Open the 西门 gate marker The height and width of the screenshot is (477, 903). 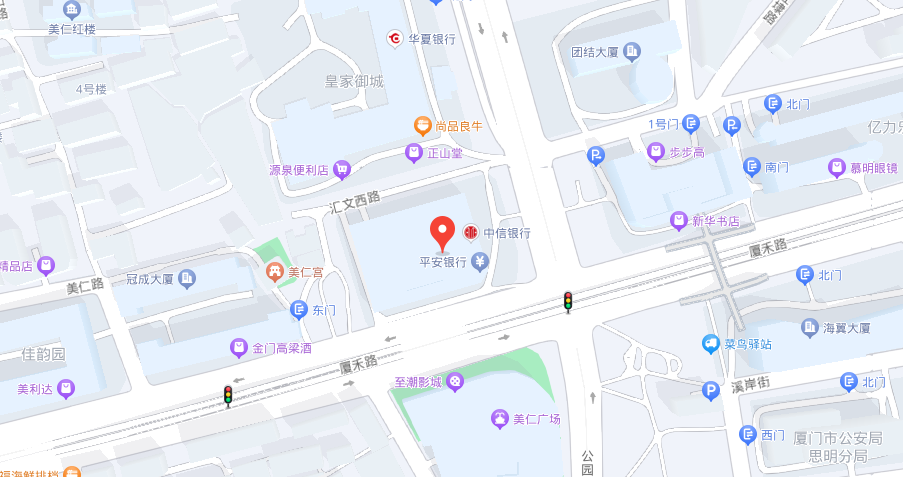tap(747, 434)
